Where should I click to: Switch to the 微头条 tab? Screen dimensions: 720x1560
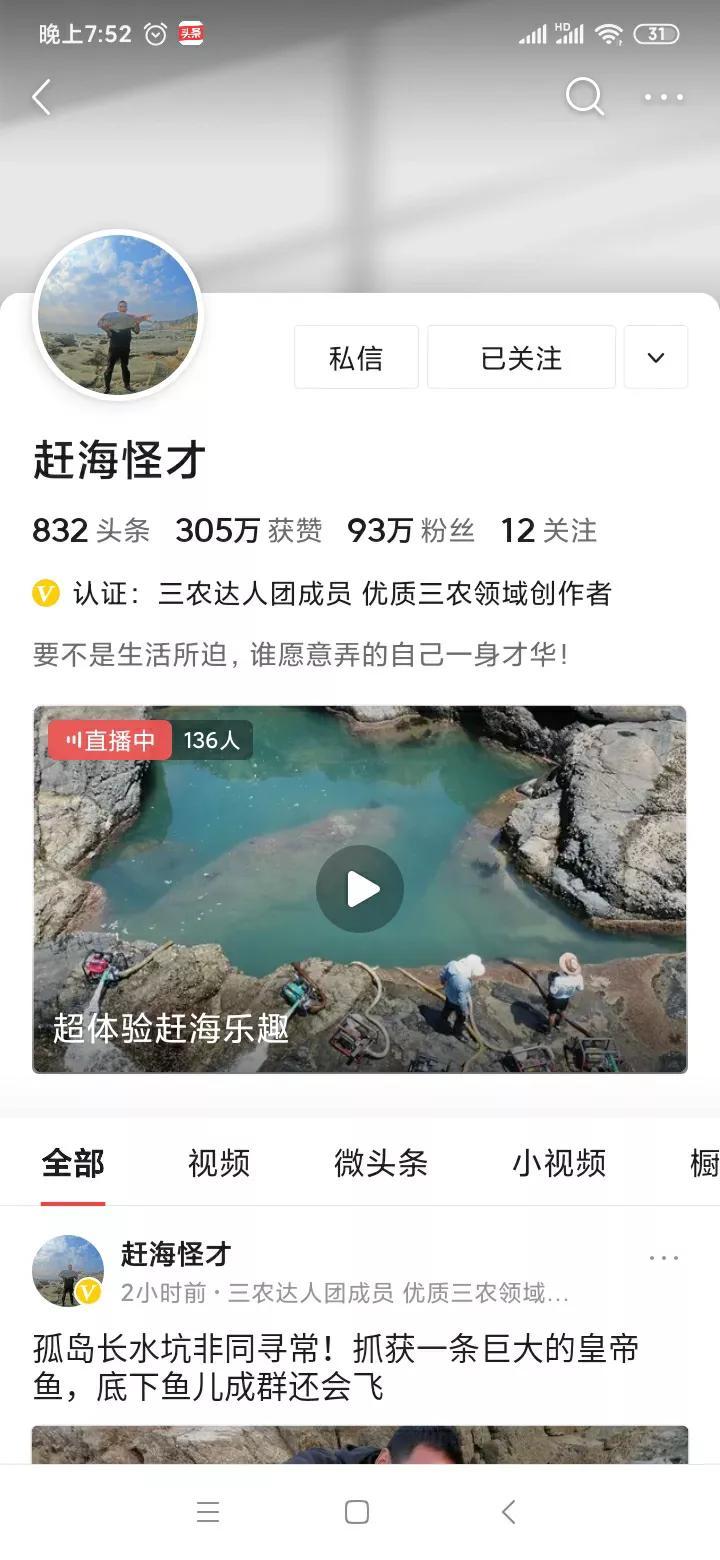click(x=381, y=1163)
